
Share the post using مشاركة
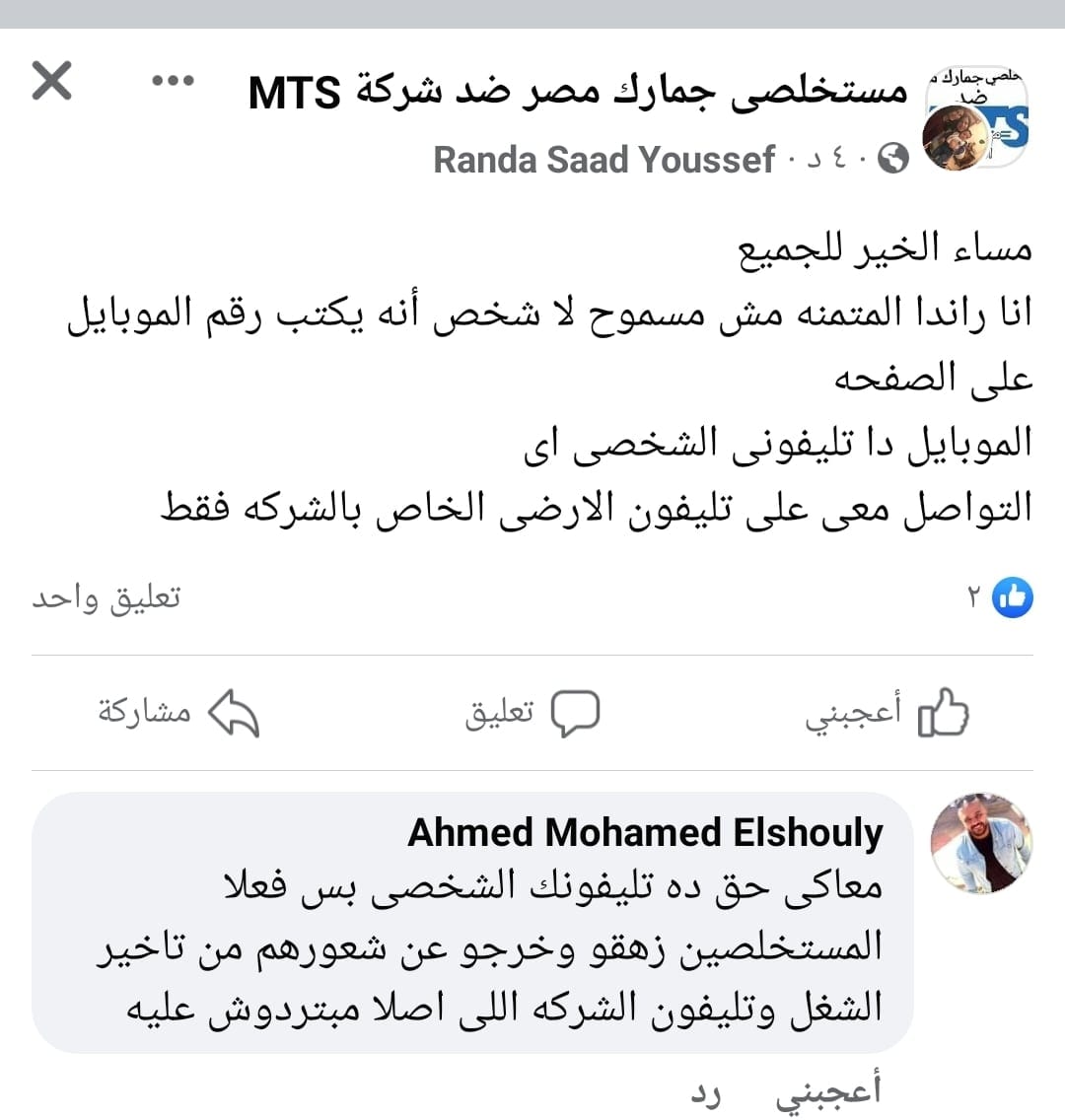point(178,712)
